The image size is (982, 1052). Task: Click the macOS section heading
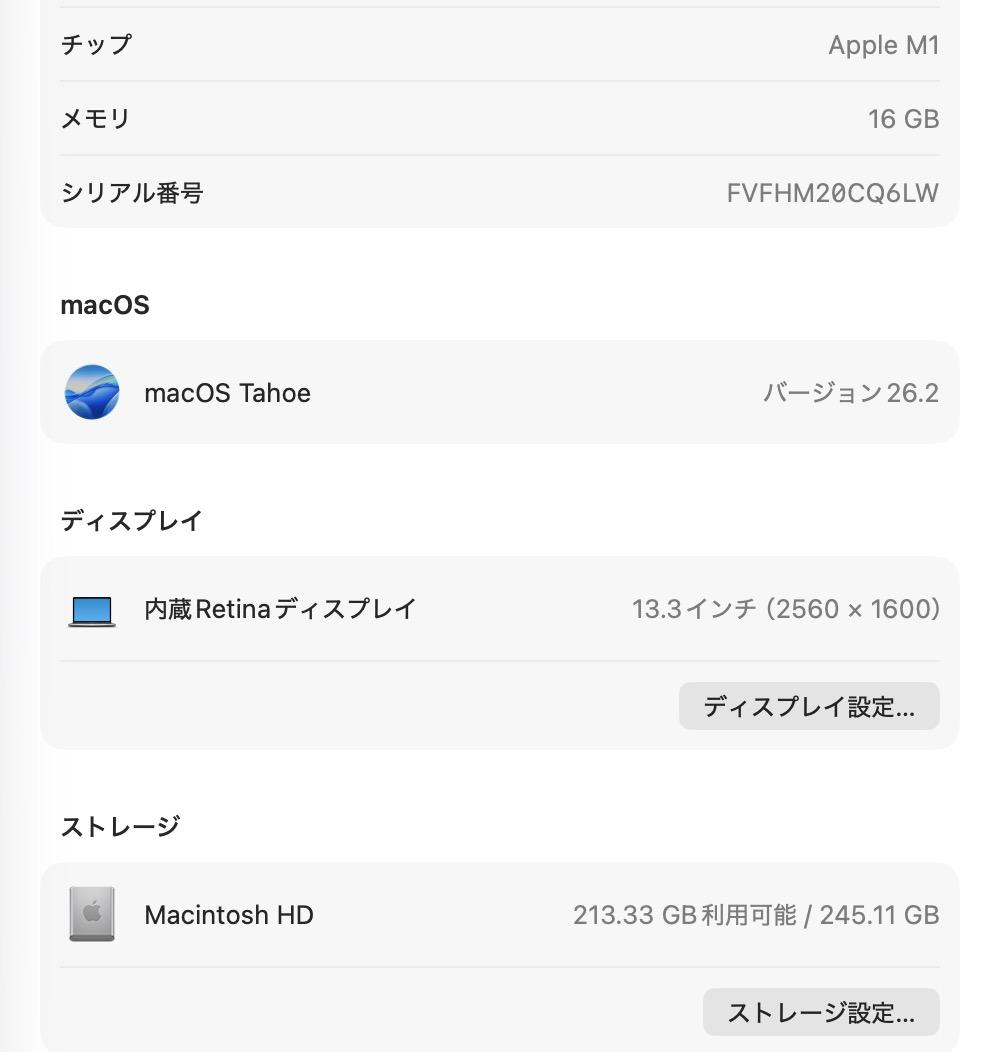pos(104,305)
